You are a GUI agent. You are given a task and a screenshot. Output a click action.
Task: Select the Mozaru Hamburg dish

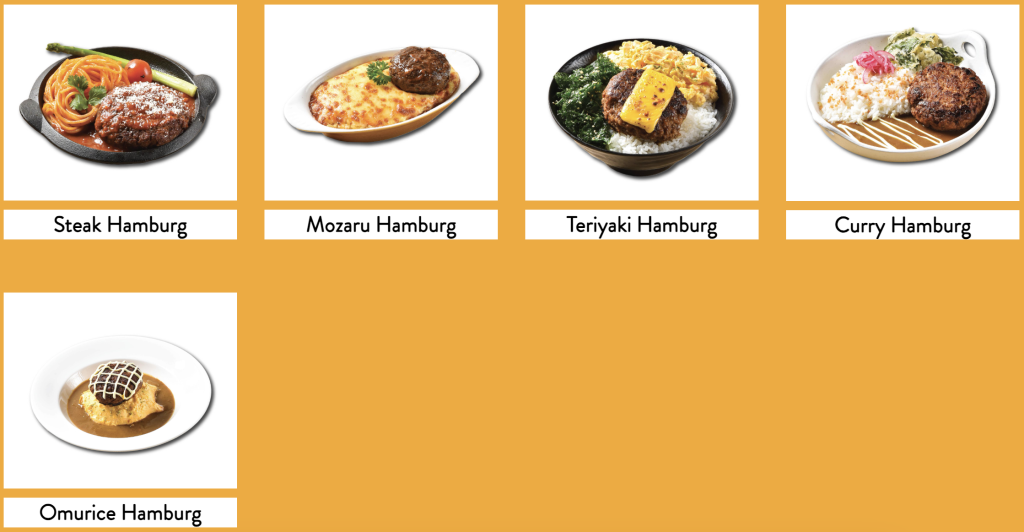coord(381,103)
